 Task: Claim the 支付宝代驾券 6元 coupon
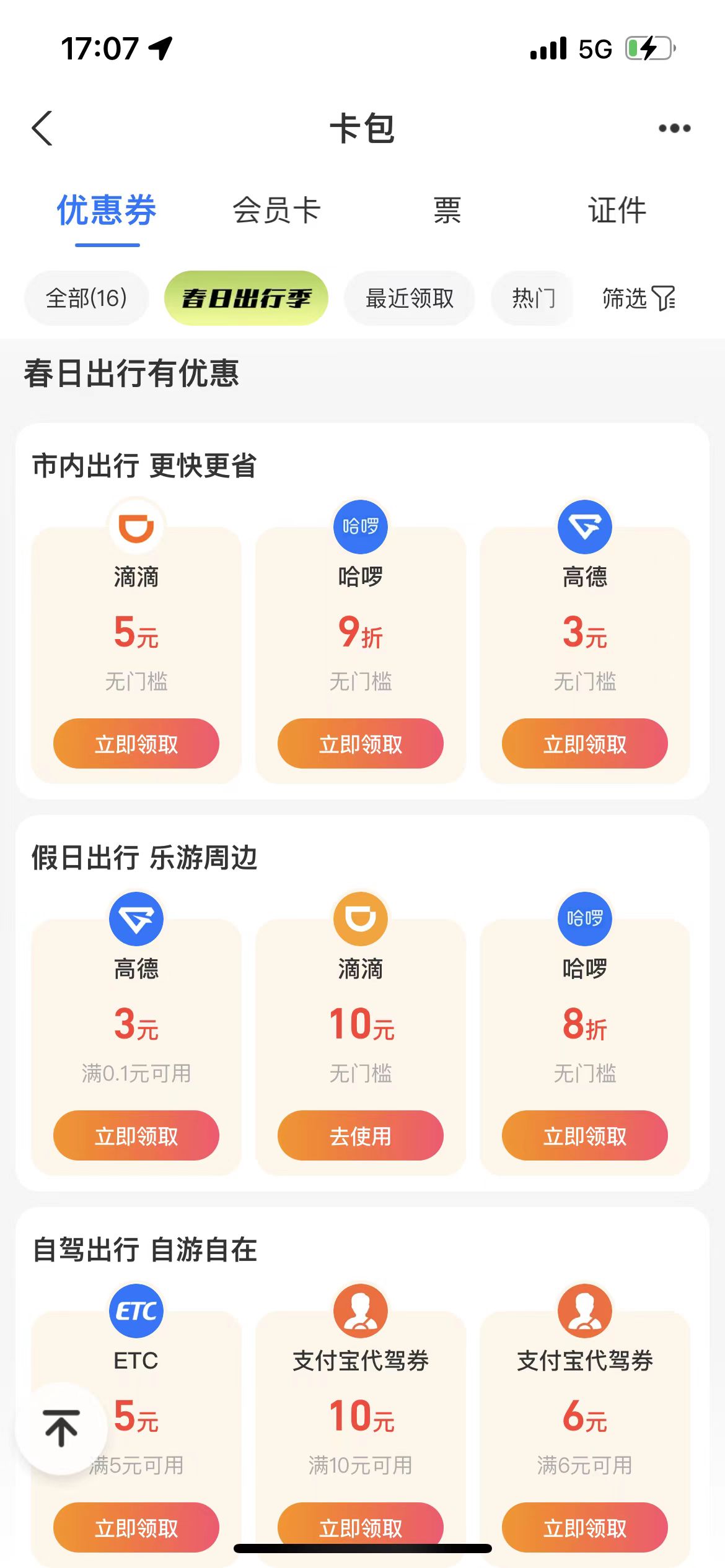pyautogui.click(x=585, y=1528)
